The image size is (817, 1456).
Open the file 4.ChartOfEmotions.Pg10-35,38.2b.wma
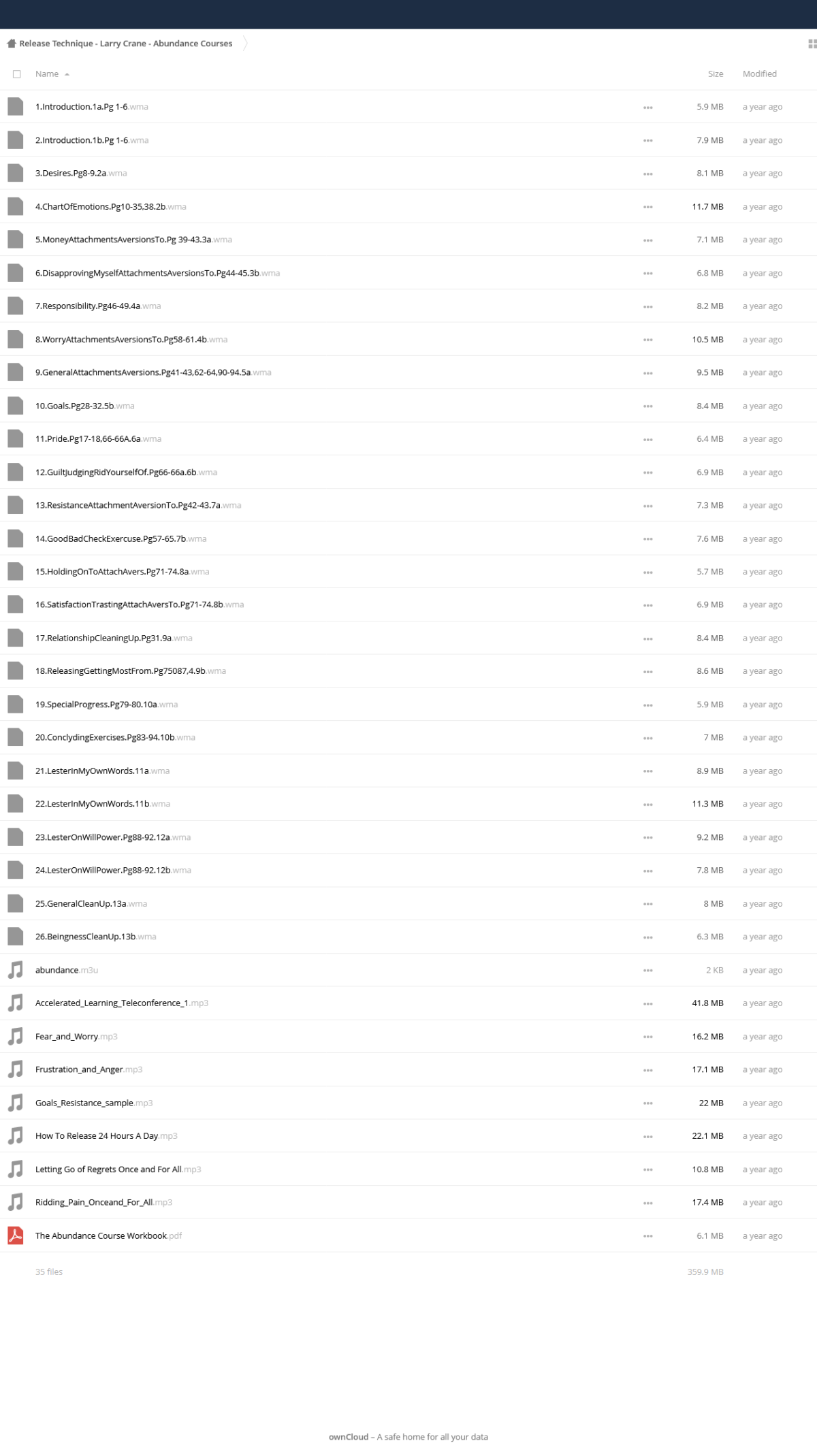tap(111, 207)
